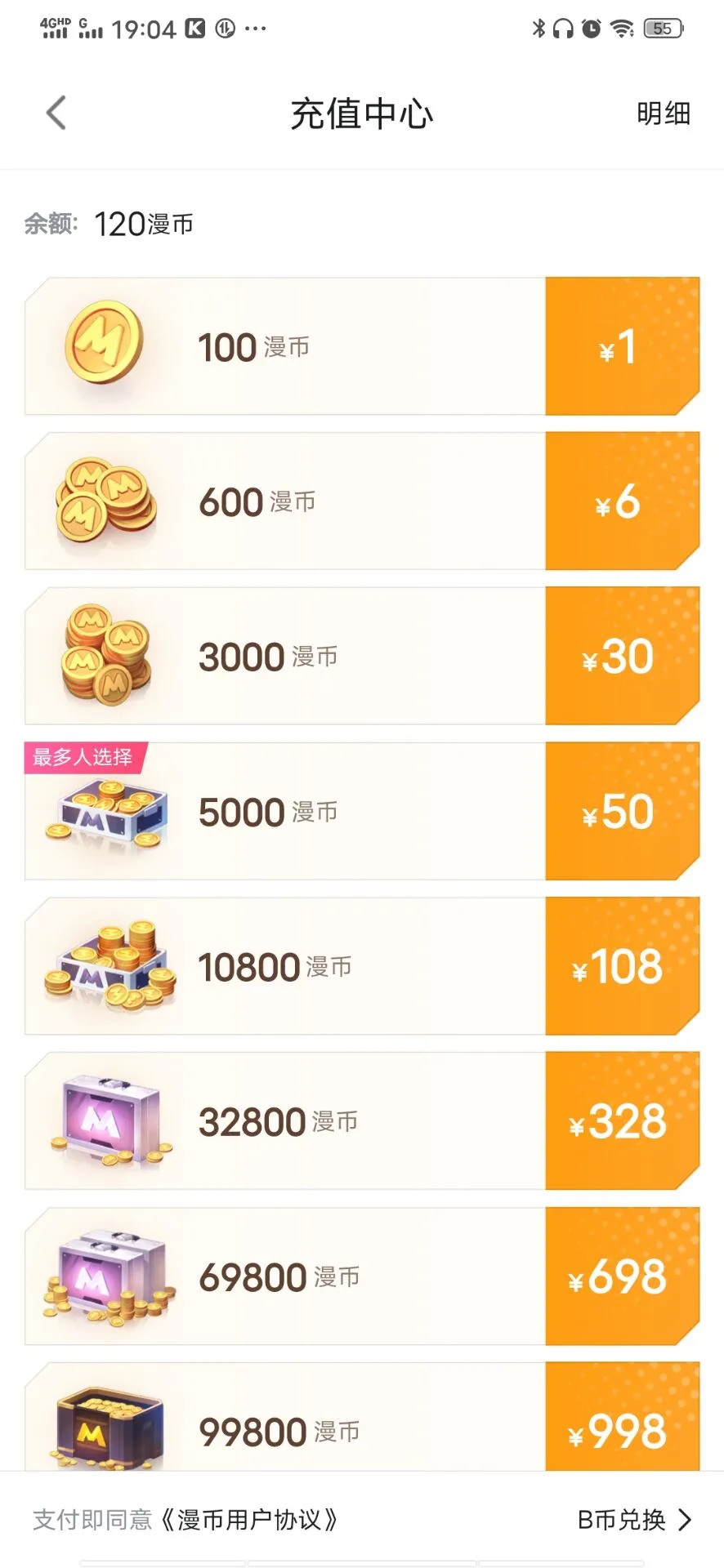
Task: Select the 最多人选择 labeled package
Action: point(84,758)
